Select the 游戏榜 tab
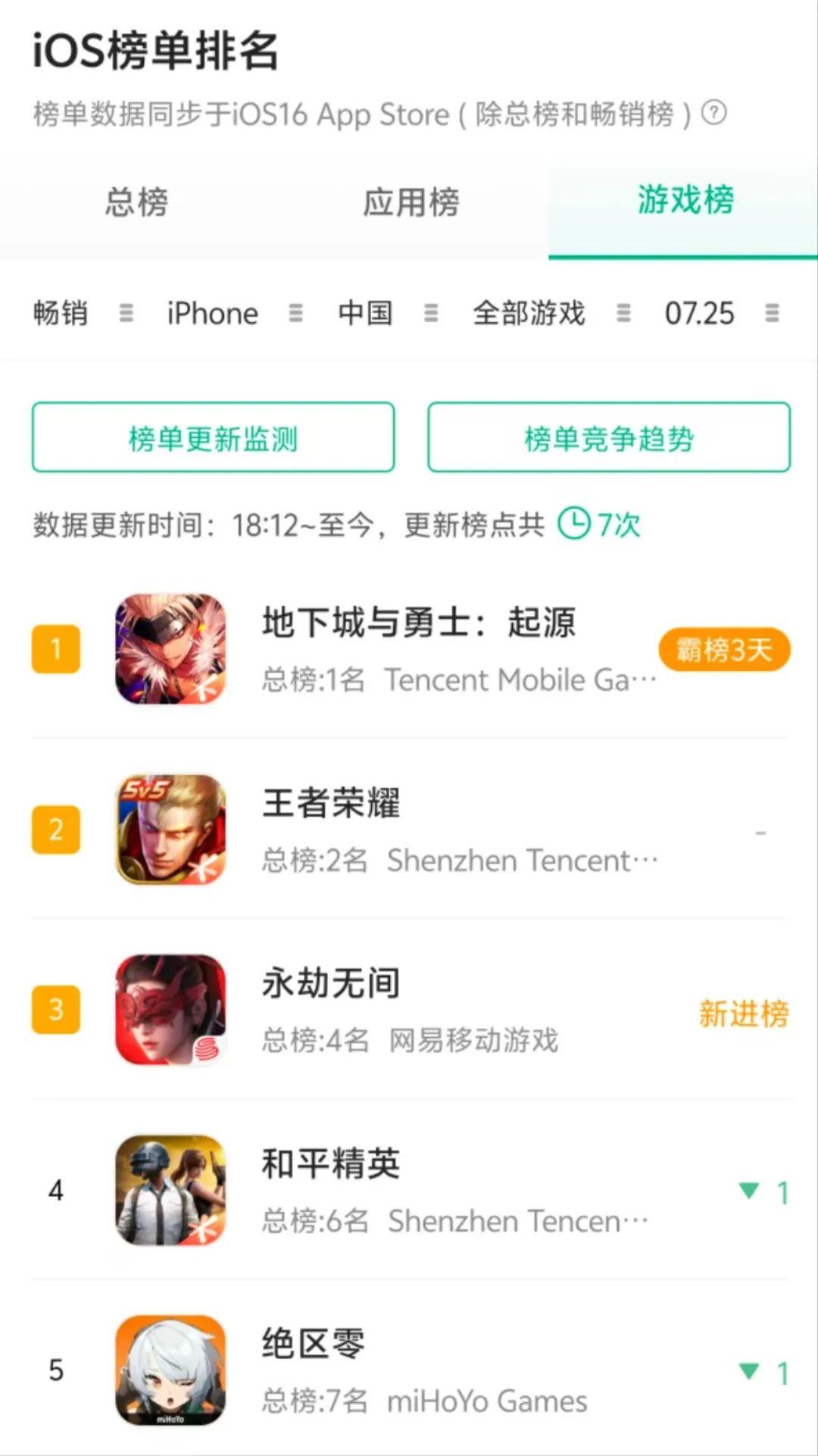This screenshot has height=1456, width=818. (x=684, y=202)
